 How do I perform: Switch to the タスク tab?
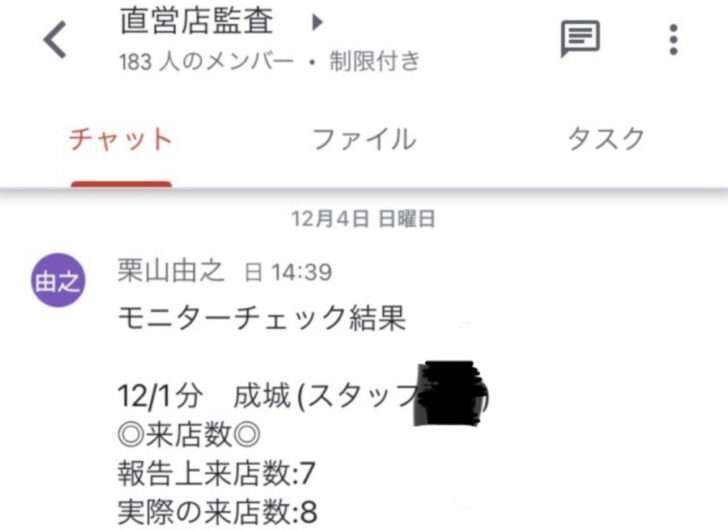[x=606, y=139]
